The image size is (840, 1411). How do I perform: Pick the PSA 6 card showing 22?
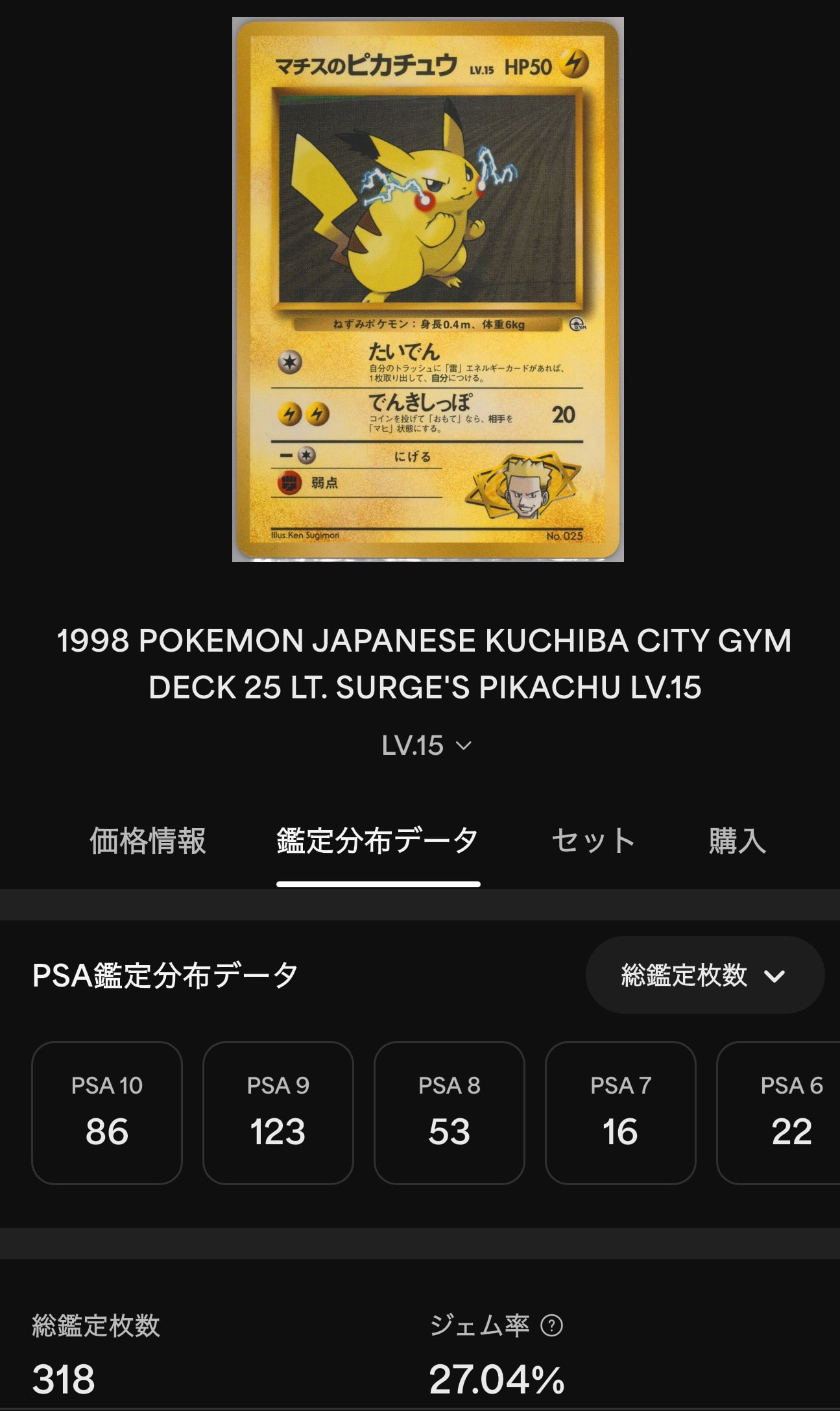point(778,1112)
